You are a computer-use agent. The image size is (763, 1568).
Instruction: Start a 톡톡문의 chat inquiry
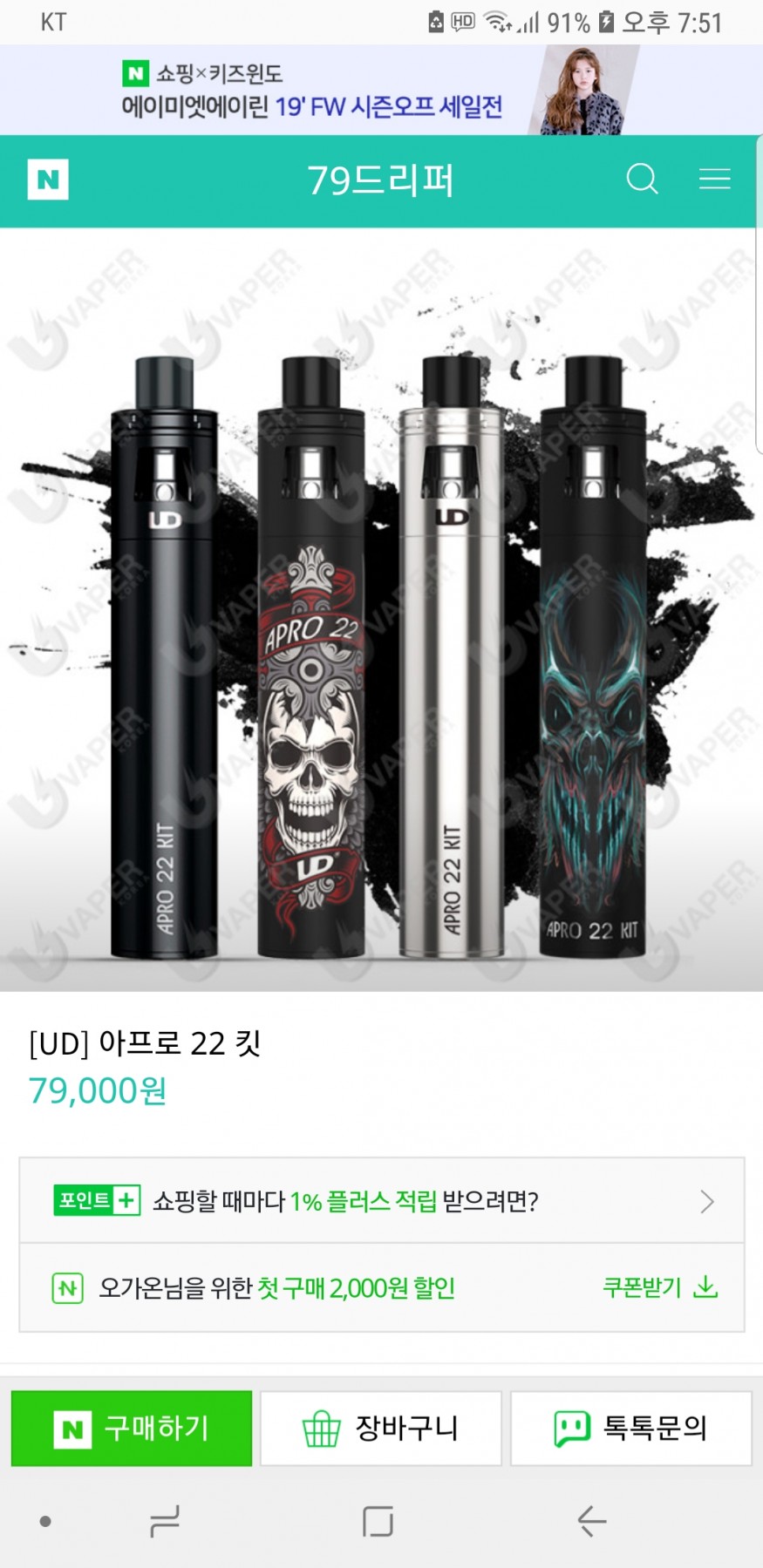coord(630,1429)
